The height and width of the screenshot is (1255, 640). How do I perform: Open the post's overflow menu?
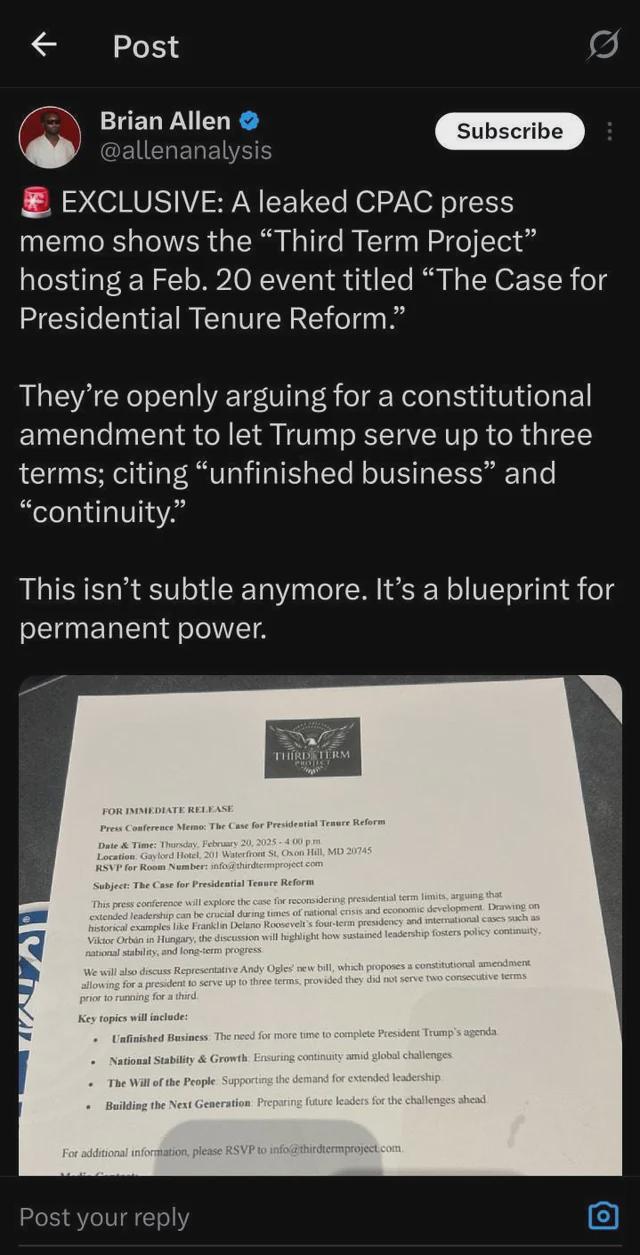click(611, 132)
